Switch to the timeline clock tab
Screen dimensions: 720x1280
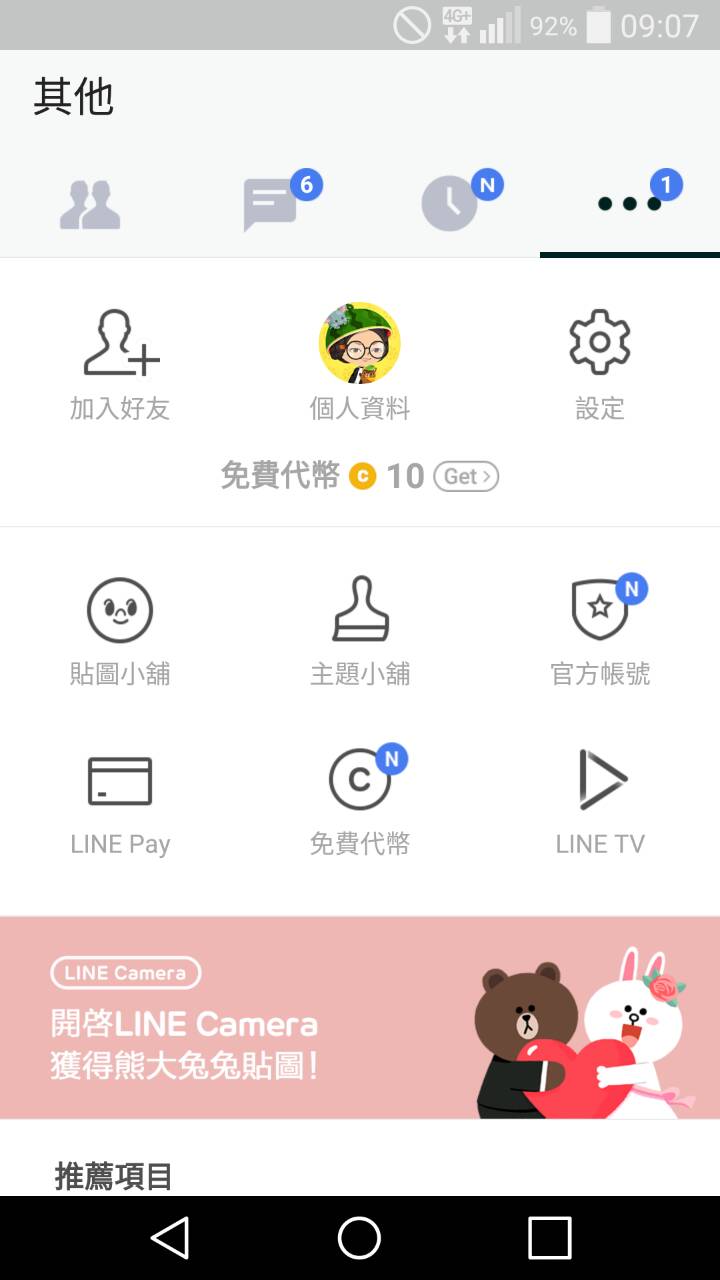click(450, 205)
